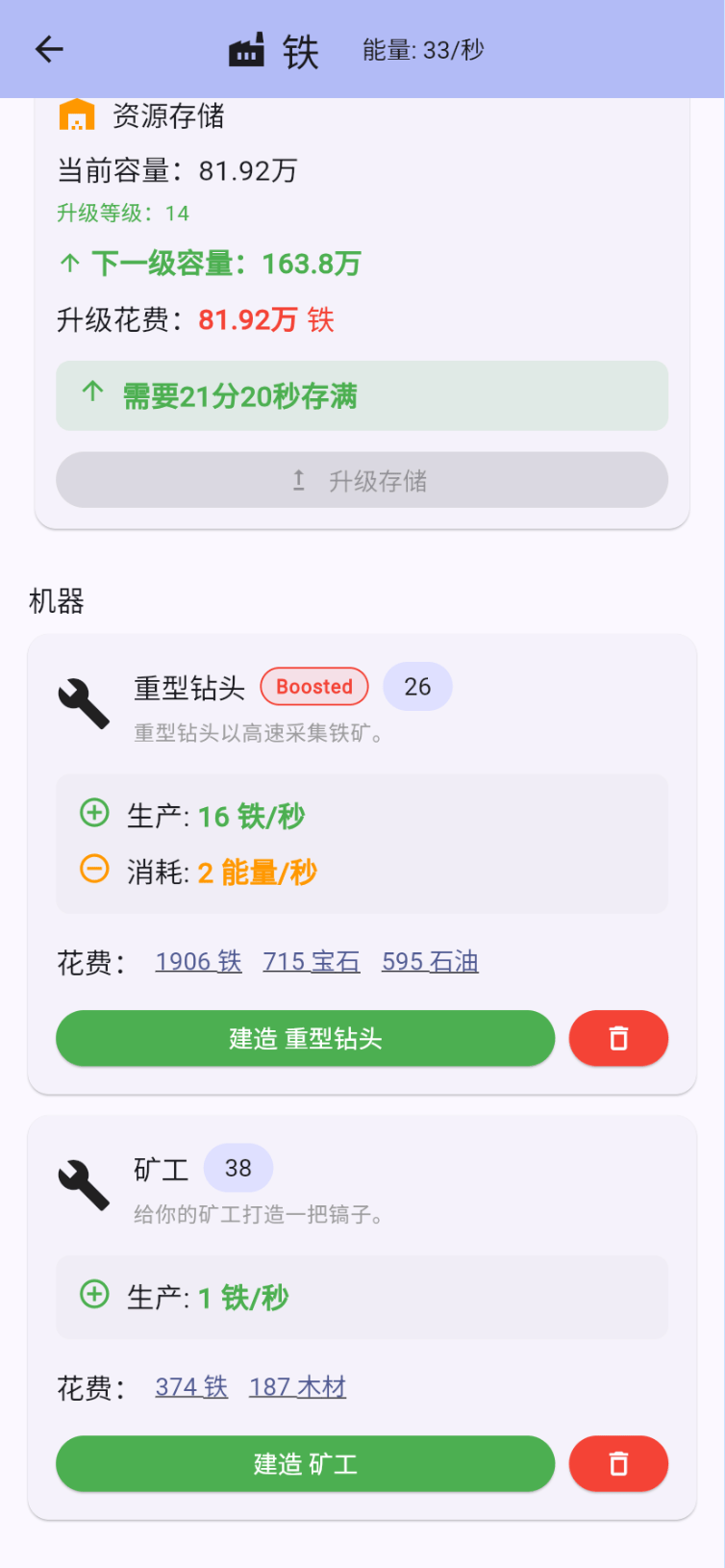This screenshot has width=725, height=1568.
Task: Go back using the top arrow
Action: click(x=48, y=49)
